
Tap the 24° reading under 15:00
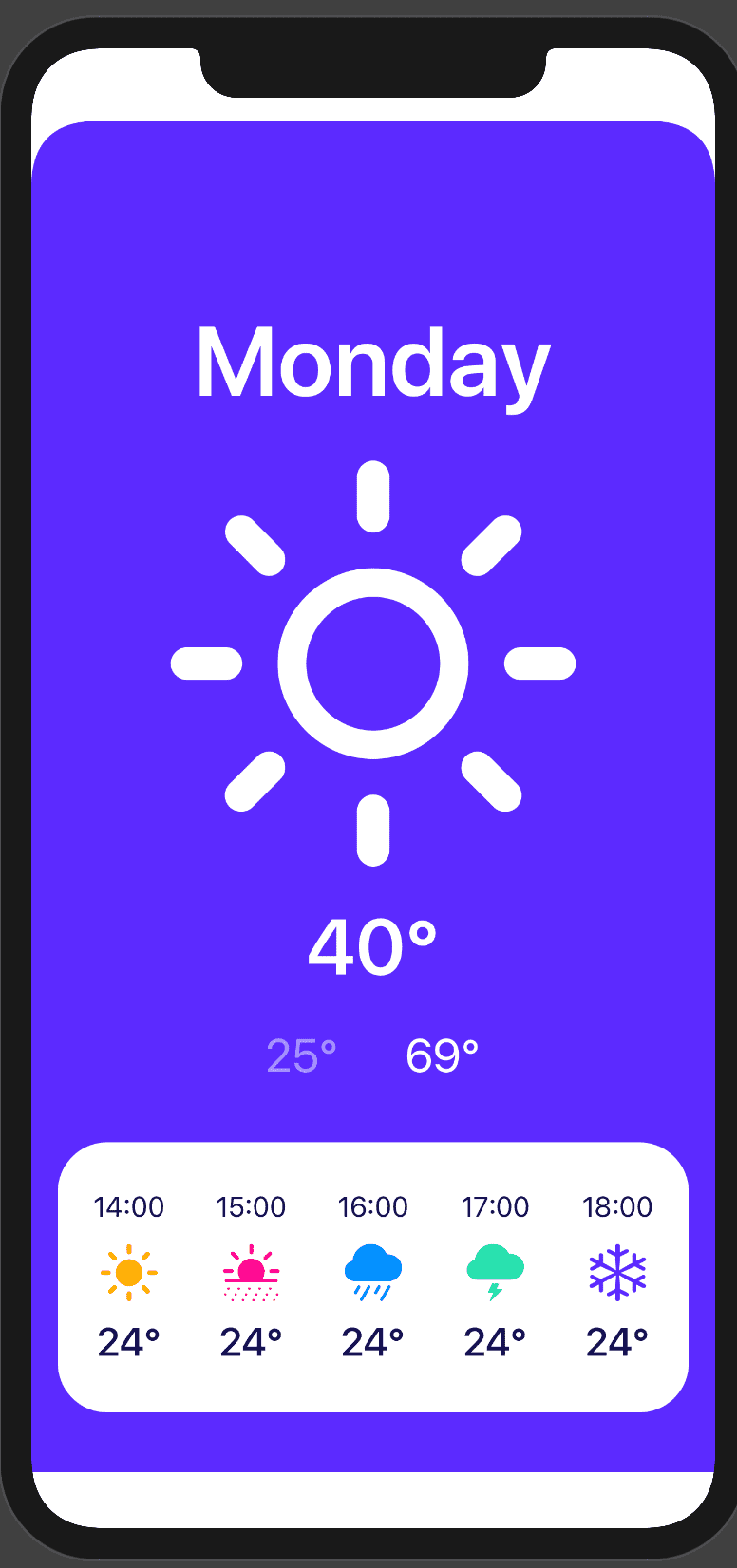[250, 1341]
